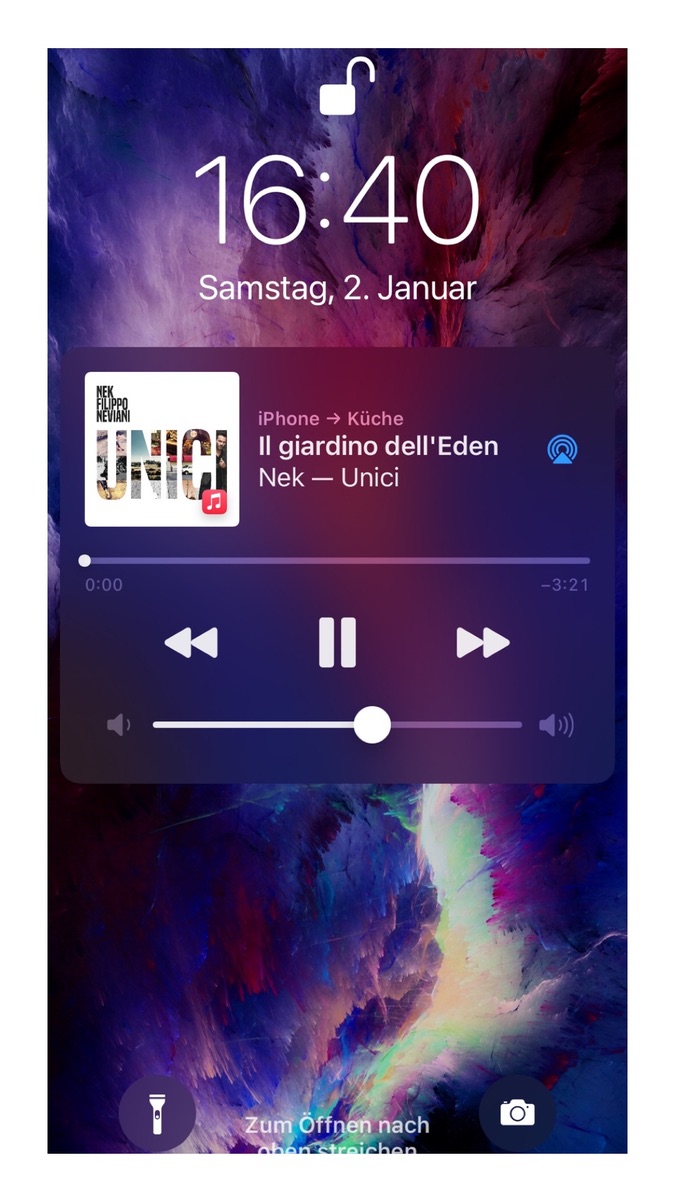
Task: Open the Unici album artwork in Music
Action: (x=162, y=449)
